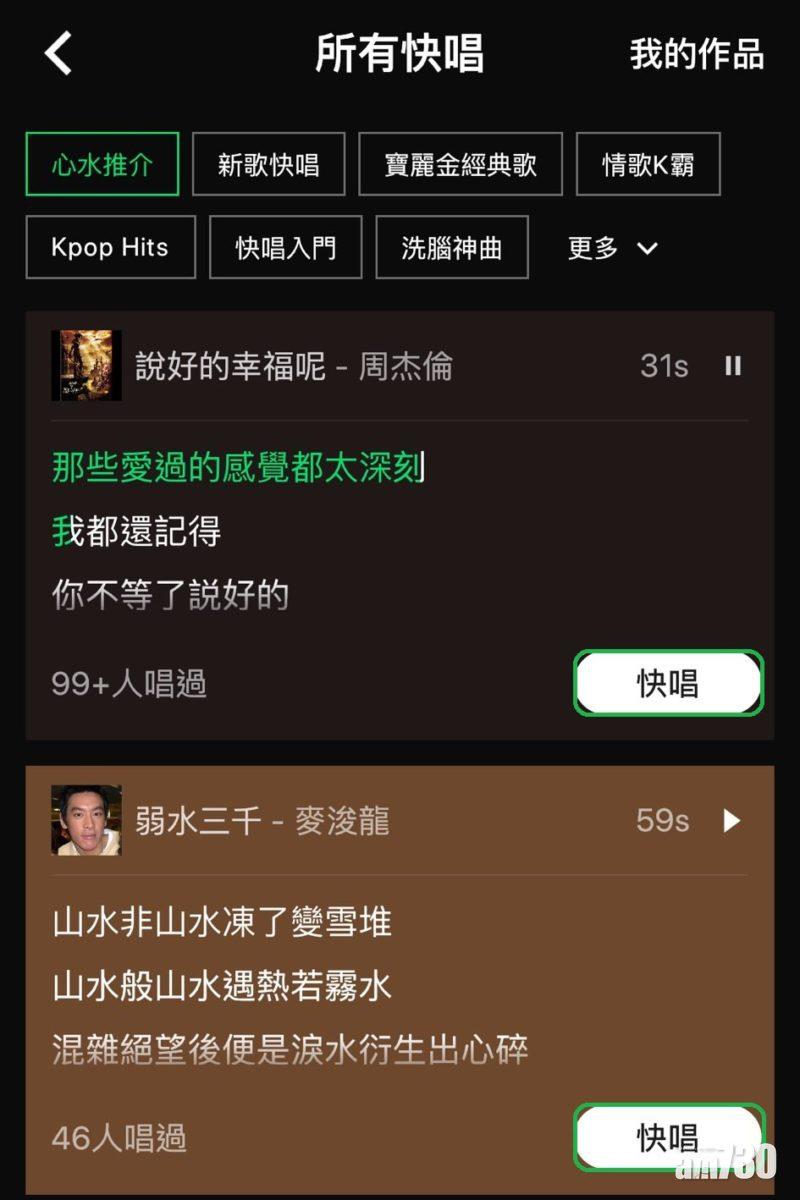Image resolution: width=800 pixels, height=1200 pixels.
Task: Go back using the top arrow
Action: click(59, 53)
